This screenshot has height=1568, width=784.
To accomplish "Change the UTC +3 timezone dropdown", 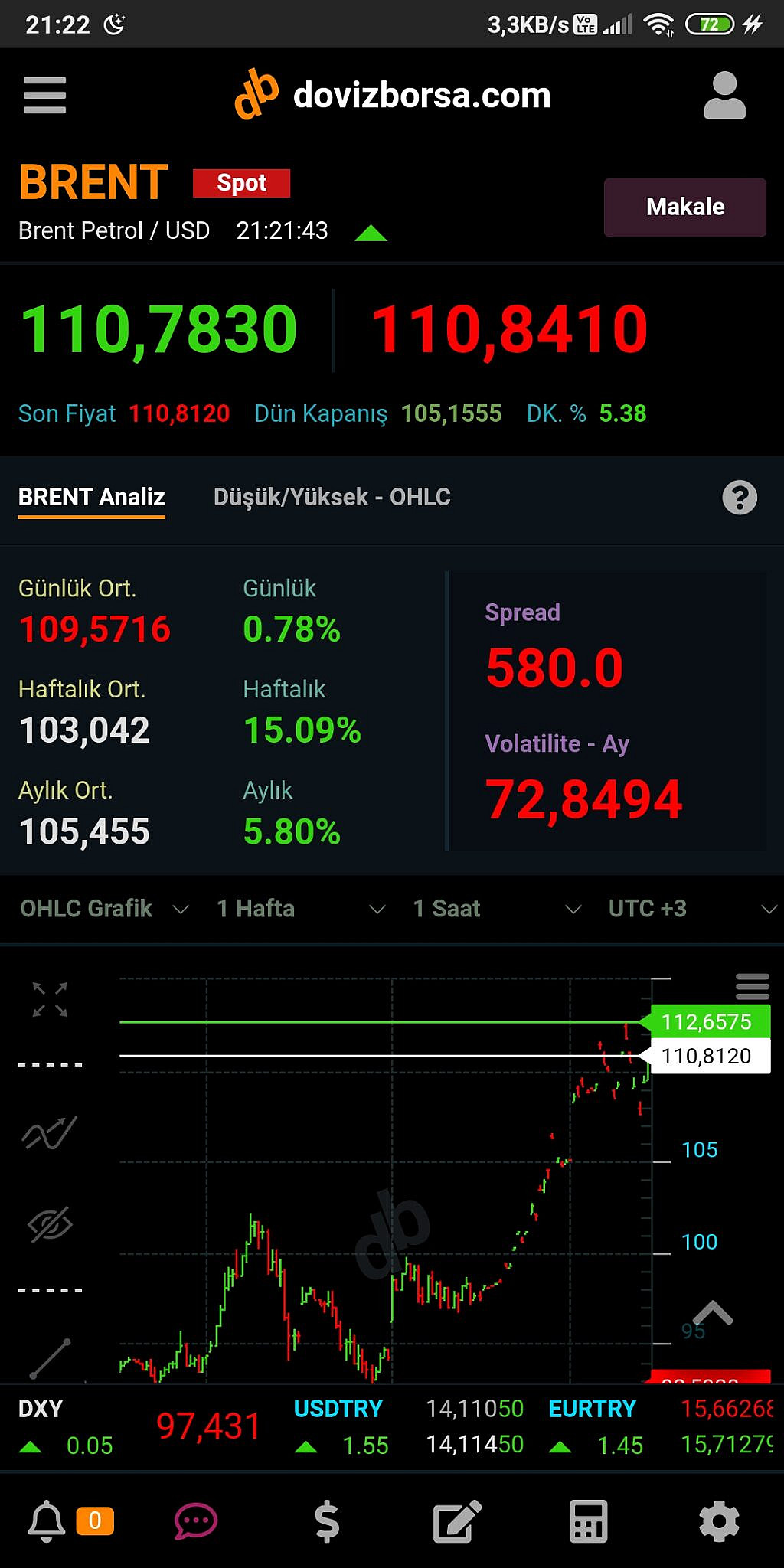I will click(x=693, y=909).
